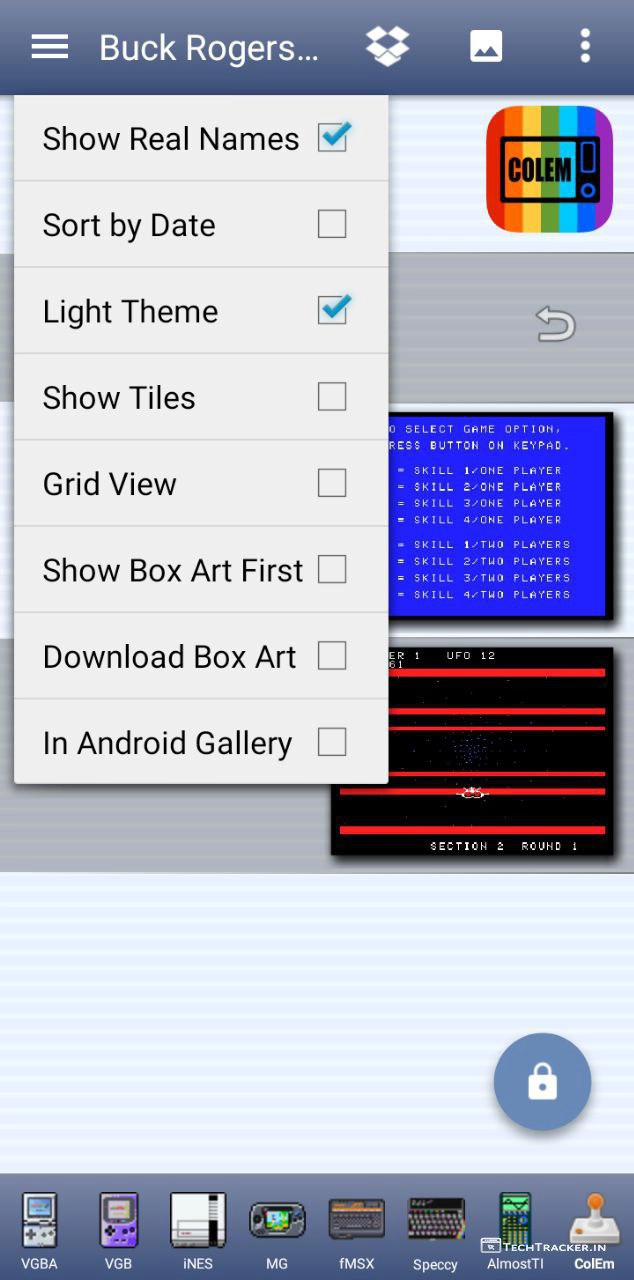The image size is (634, 1280).
Task: Switch to the VGBA emulator
Action: click(39, 1230)
